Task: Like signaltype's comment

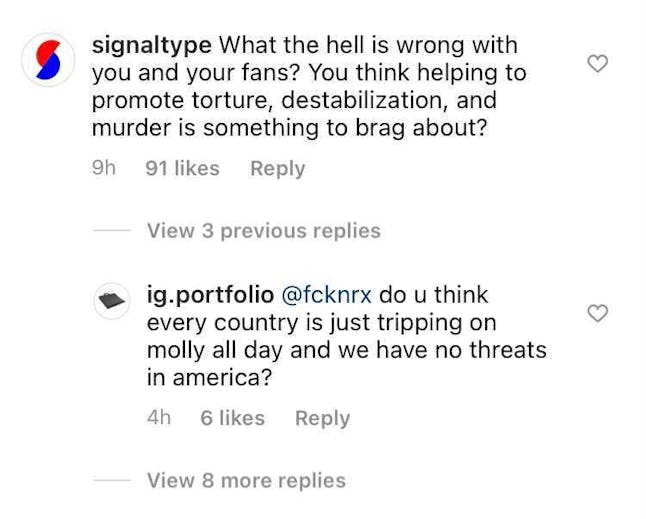Action: [x=597, y=64]
